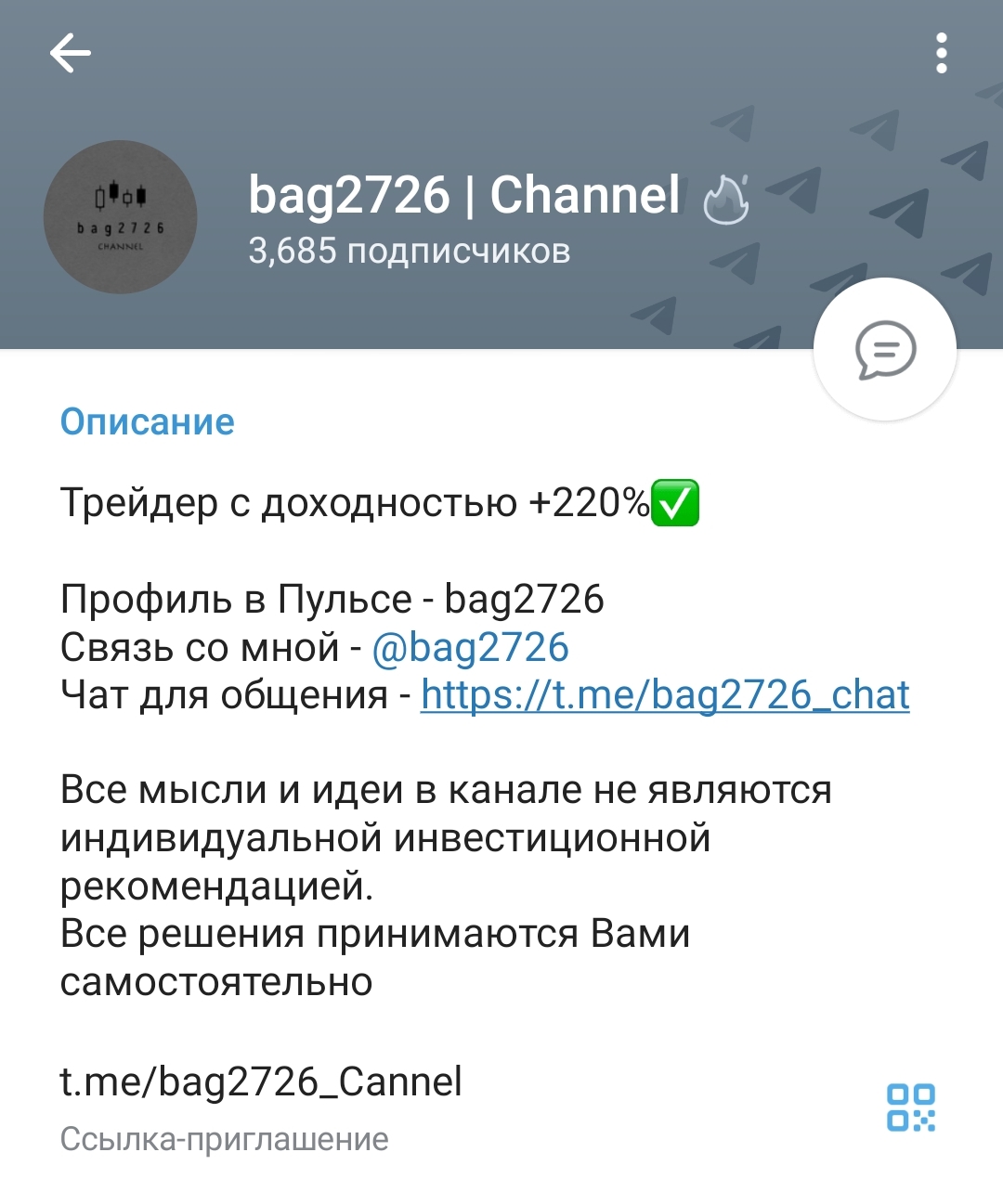Open the bag2726 channel avatar
Image resolution: width=1003 pixels, height=1204 pixels.
click(x=121, y=217)
